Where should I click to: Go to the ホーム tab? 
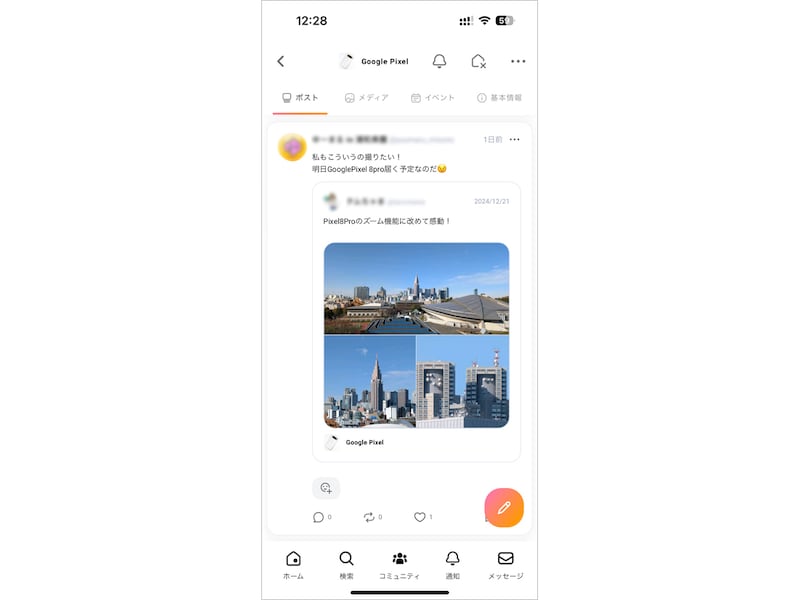tap(293, 564)
